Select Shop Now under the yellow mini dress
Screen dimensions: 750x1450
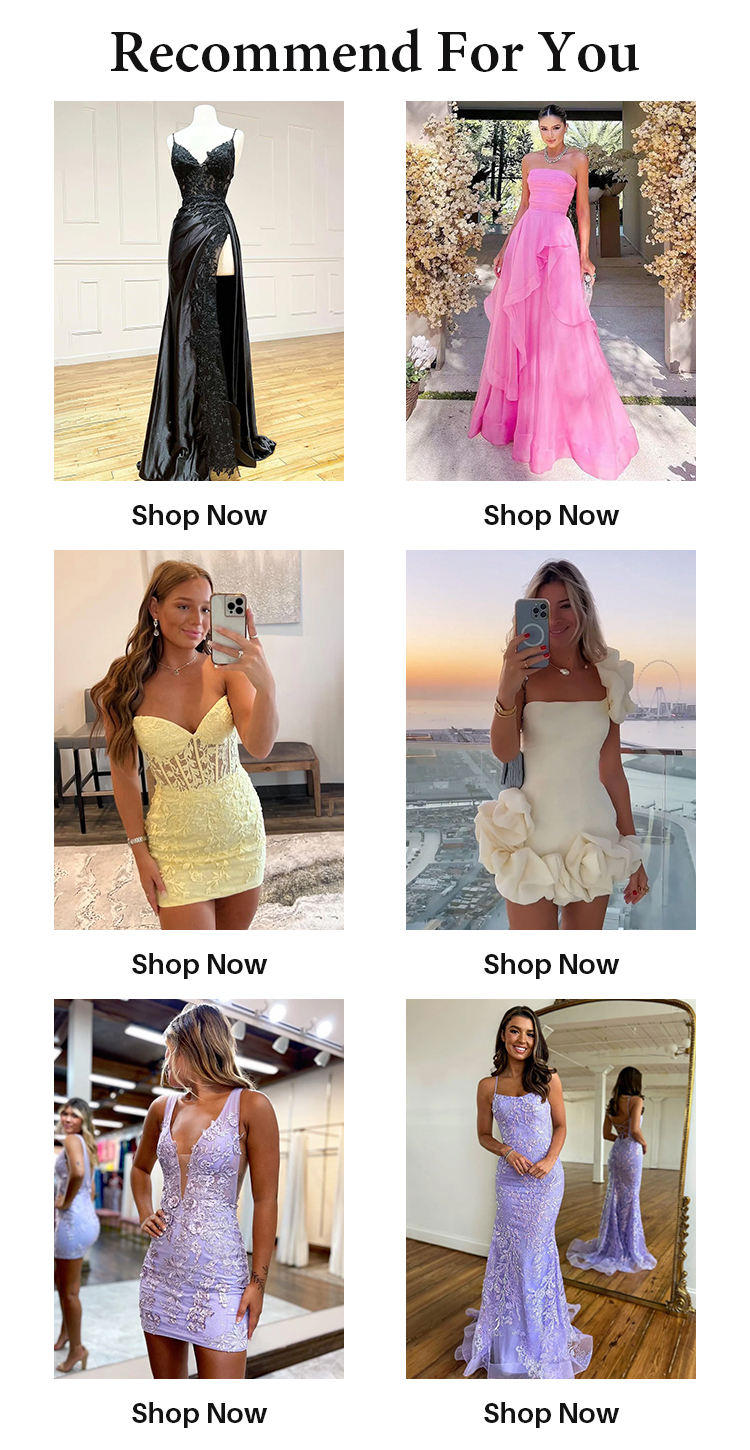tap(199, 965)
